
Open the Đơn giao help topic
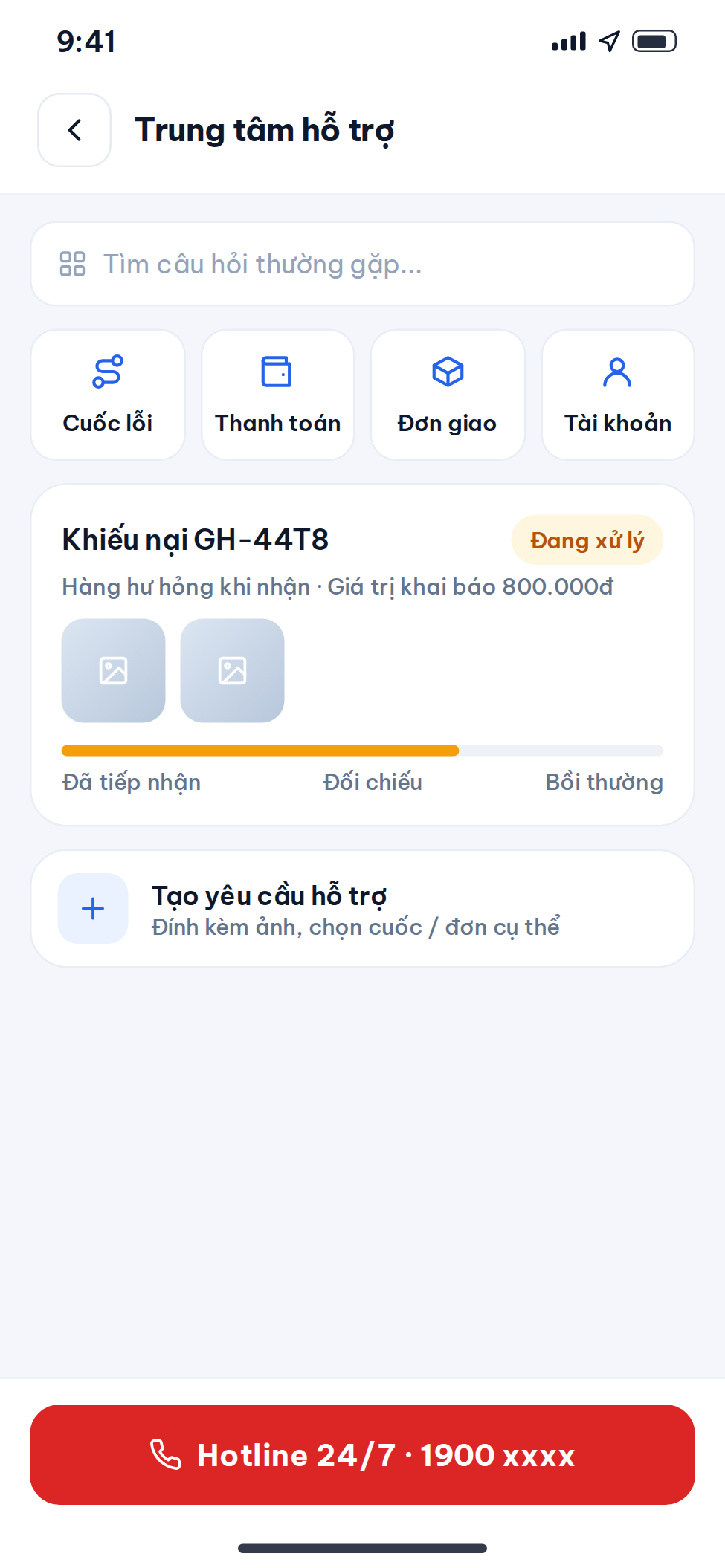[x=448, y=395]
